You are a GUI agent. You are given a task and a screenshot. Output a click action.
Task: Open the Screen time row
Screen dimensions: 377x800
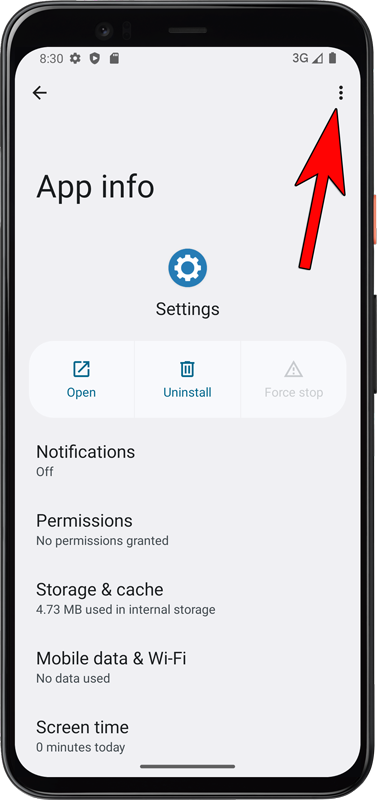click(x=188, y=736)
